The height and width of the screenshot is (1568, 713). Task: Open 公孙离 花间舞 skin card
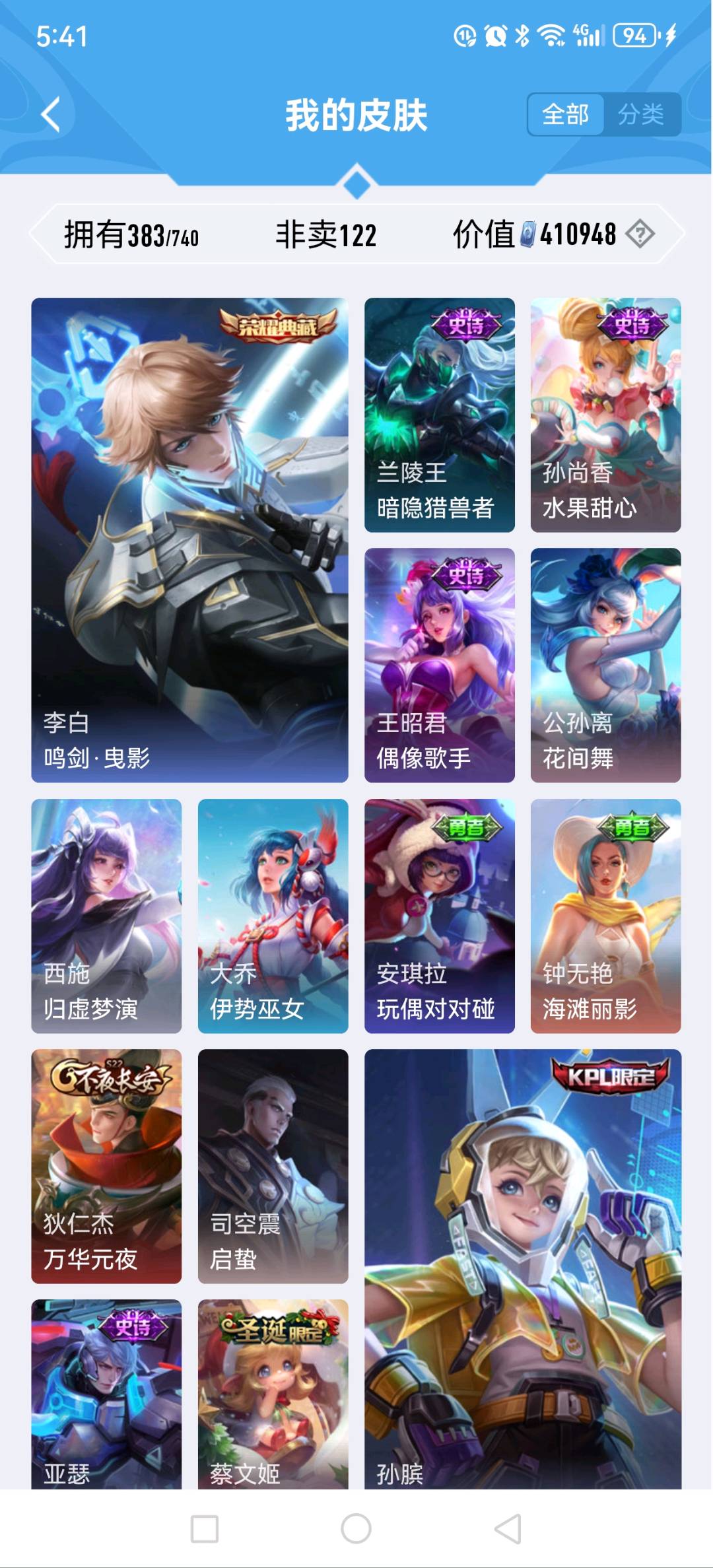(x=605, y=665)
